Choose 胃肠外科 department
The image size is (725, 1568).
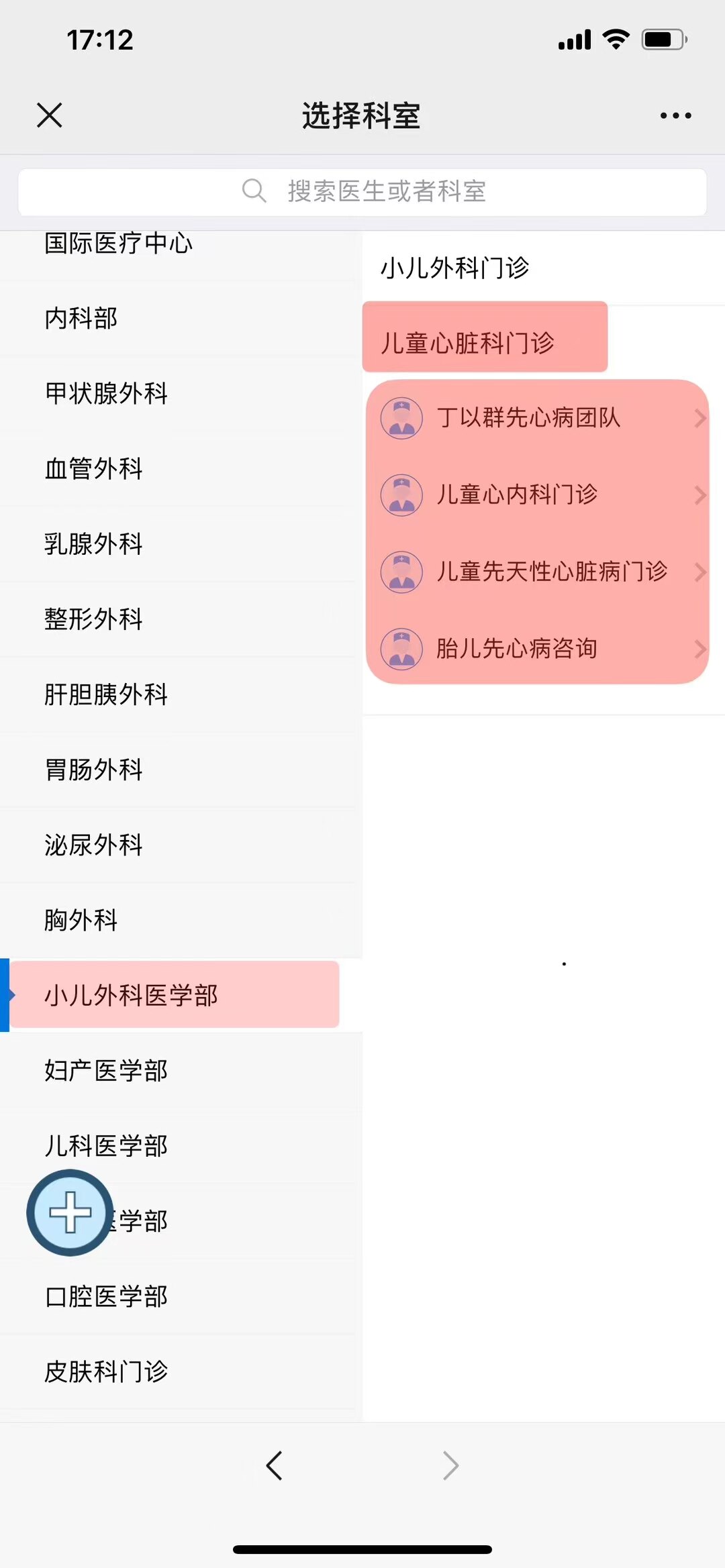tap(93, 769)
